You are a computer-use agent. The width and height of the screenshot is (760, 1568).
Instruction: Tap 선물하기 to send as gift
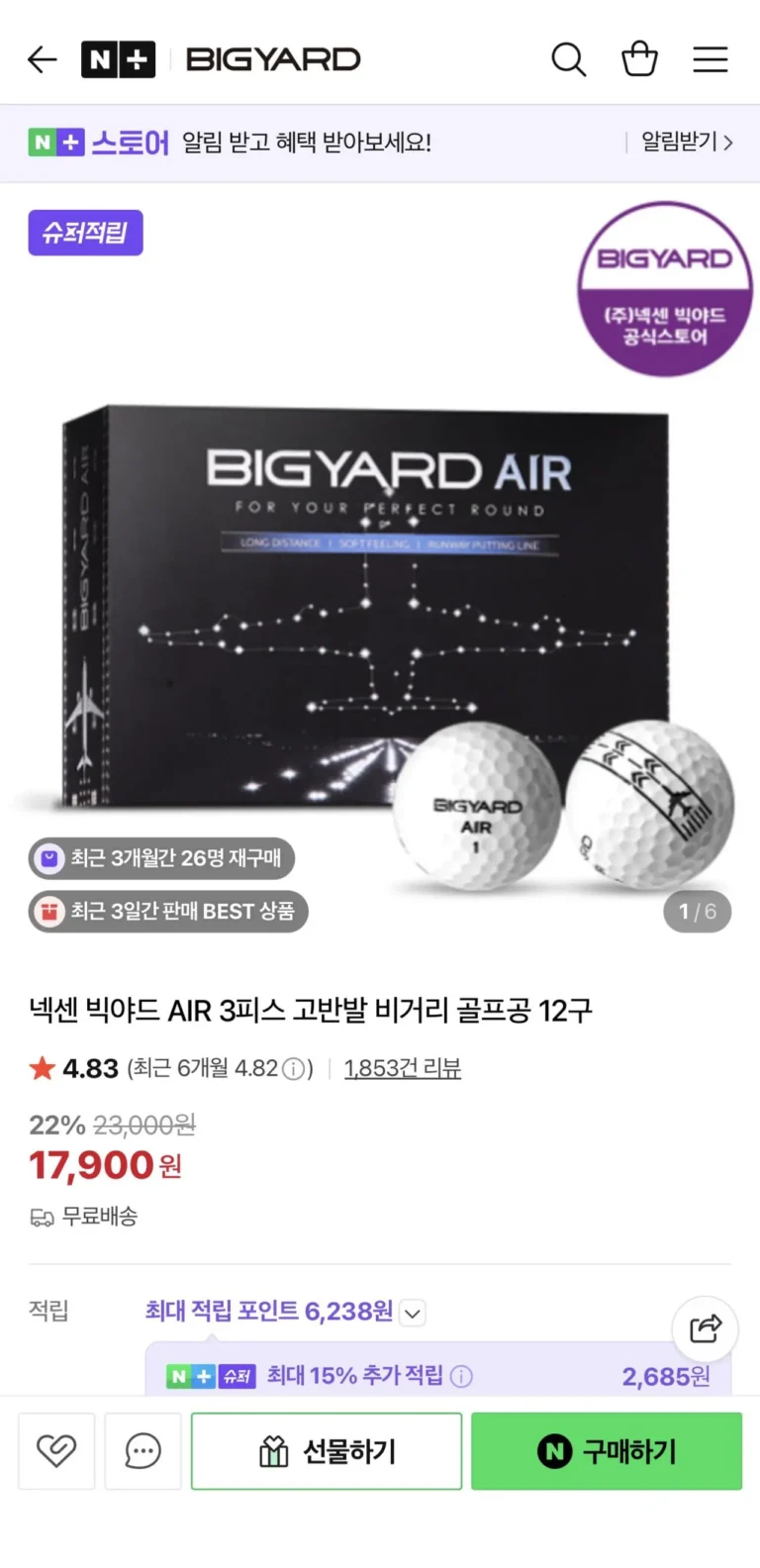click(x=327, y=1451)
